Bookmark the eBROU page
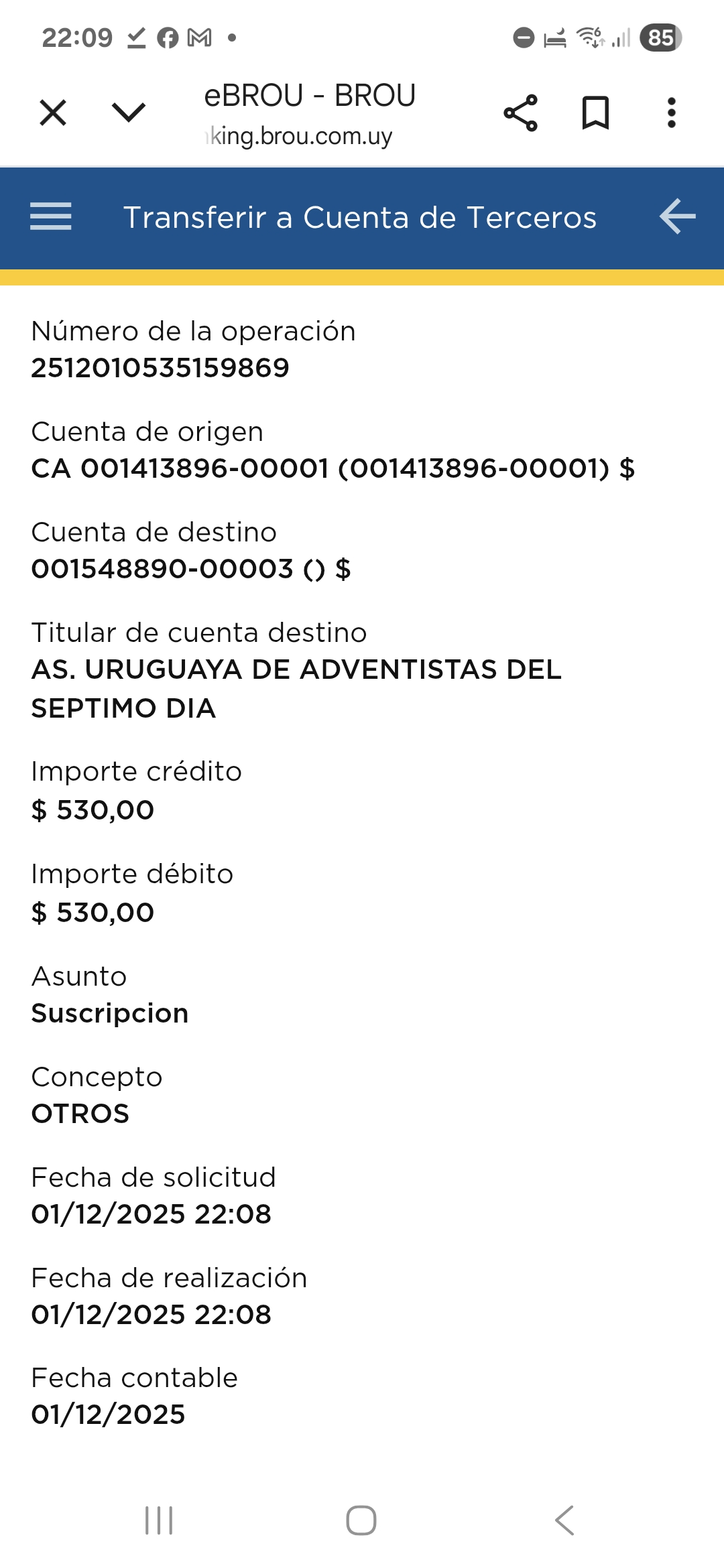The width and height of the screenshot is (724, 1568). tap(595, 113)
